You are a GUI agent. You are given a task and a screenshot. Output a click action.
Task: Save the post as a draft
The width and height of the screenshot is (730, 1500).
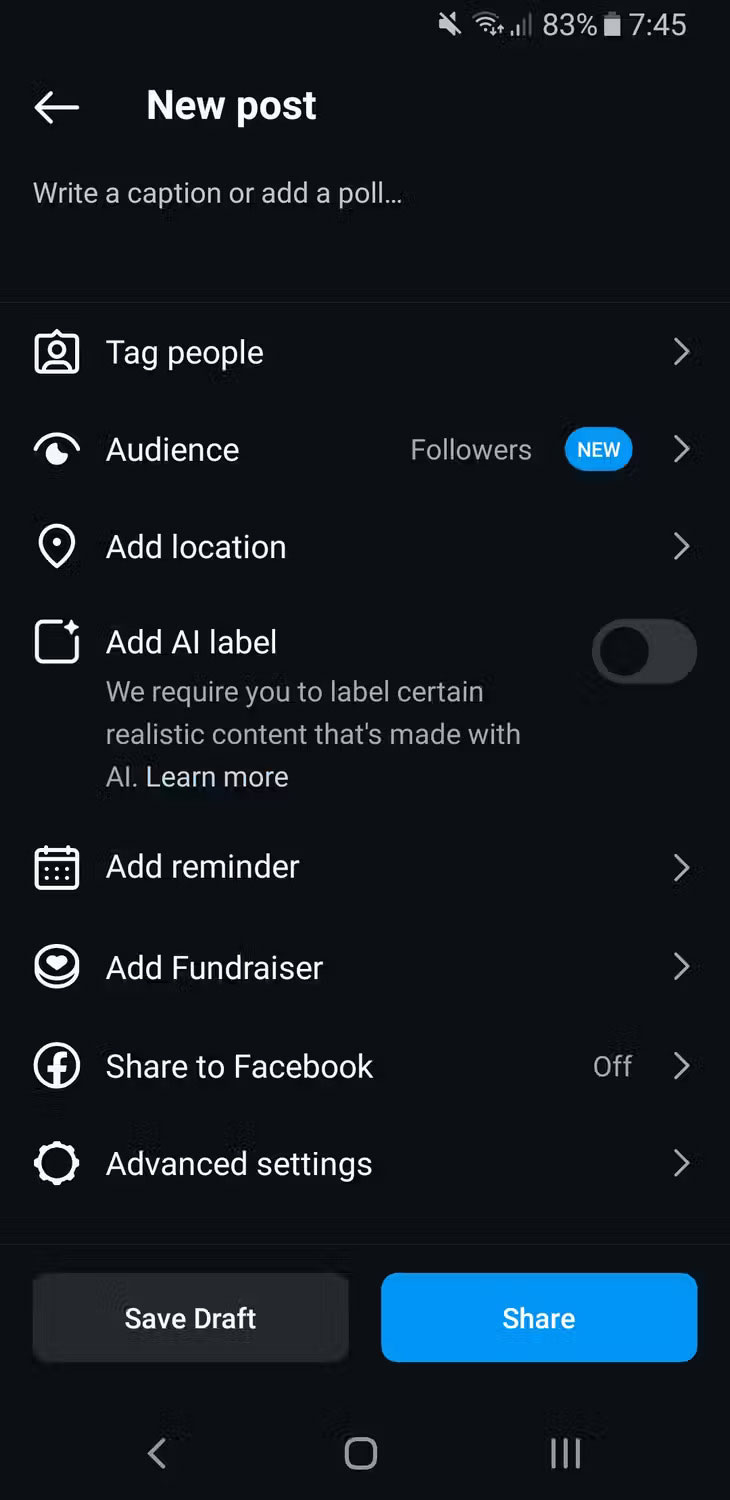click(x=190, y=1318)
